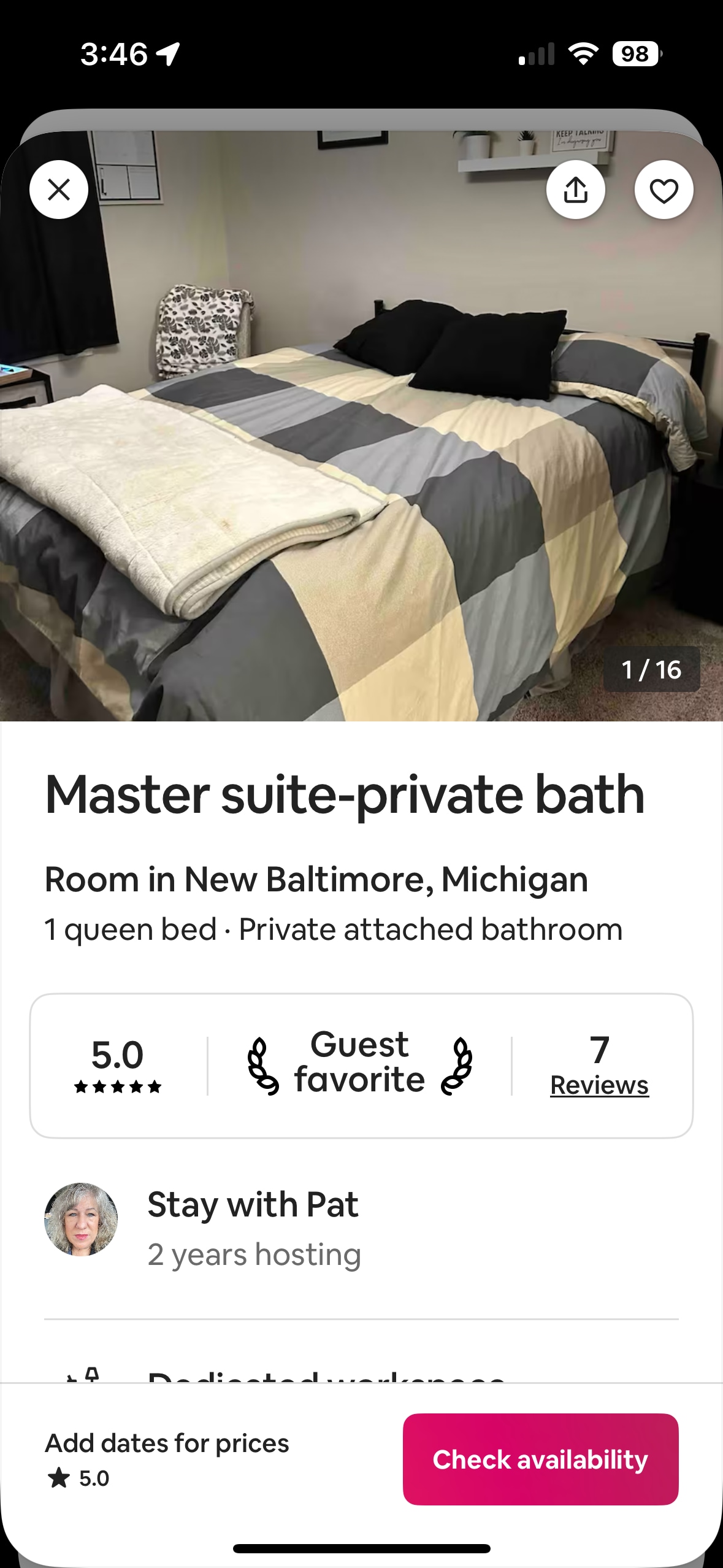This screenshot has width=723, height=1568.
Task: Share this Master suite listing
Action: point(575,190)
